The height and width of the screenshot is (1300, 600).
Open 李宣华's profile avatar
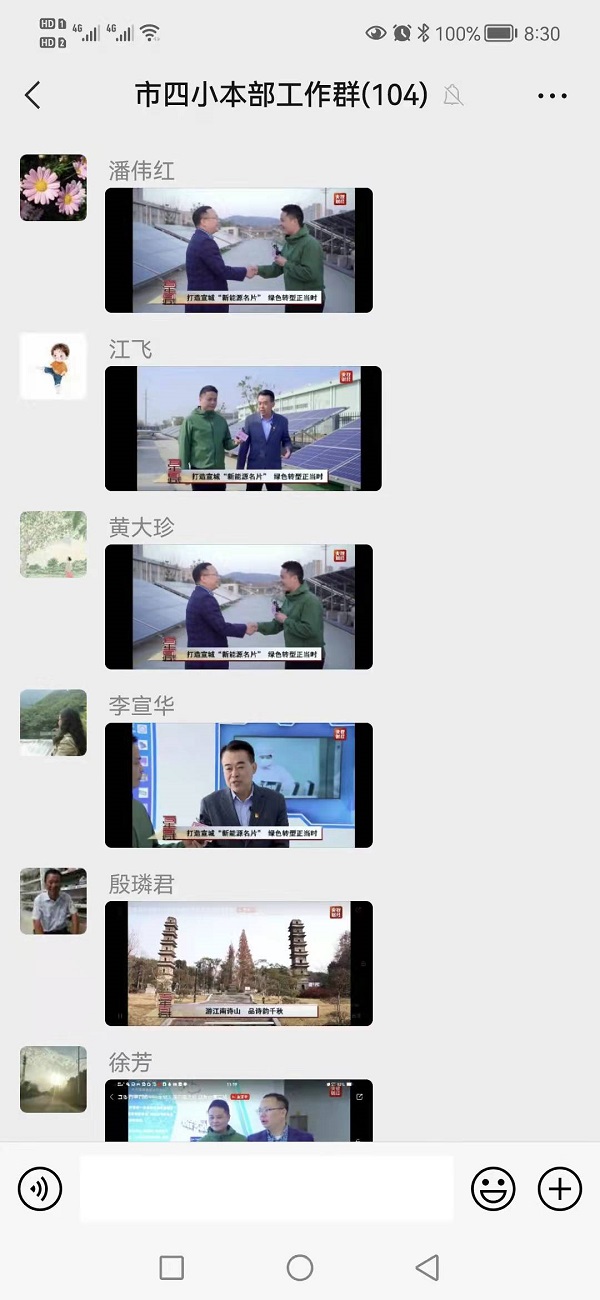click(54, 723)
